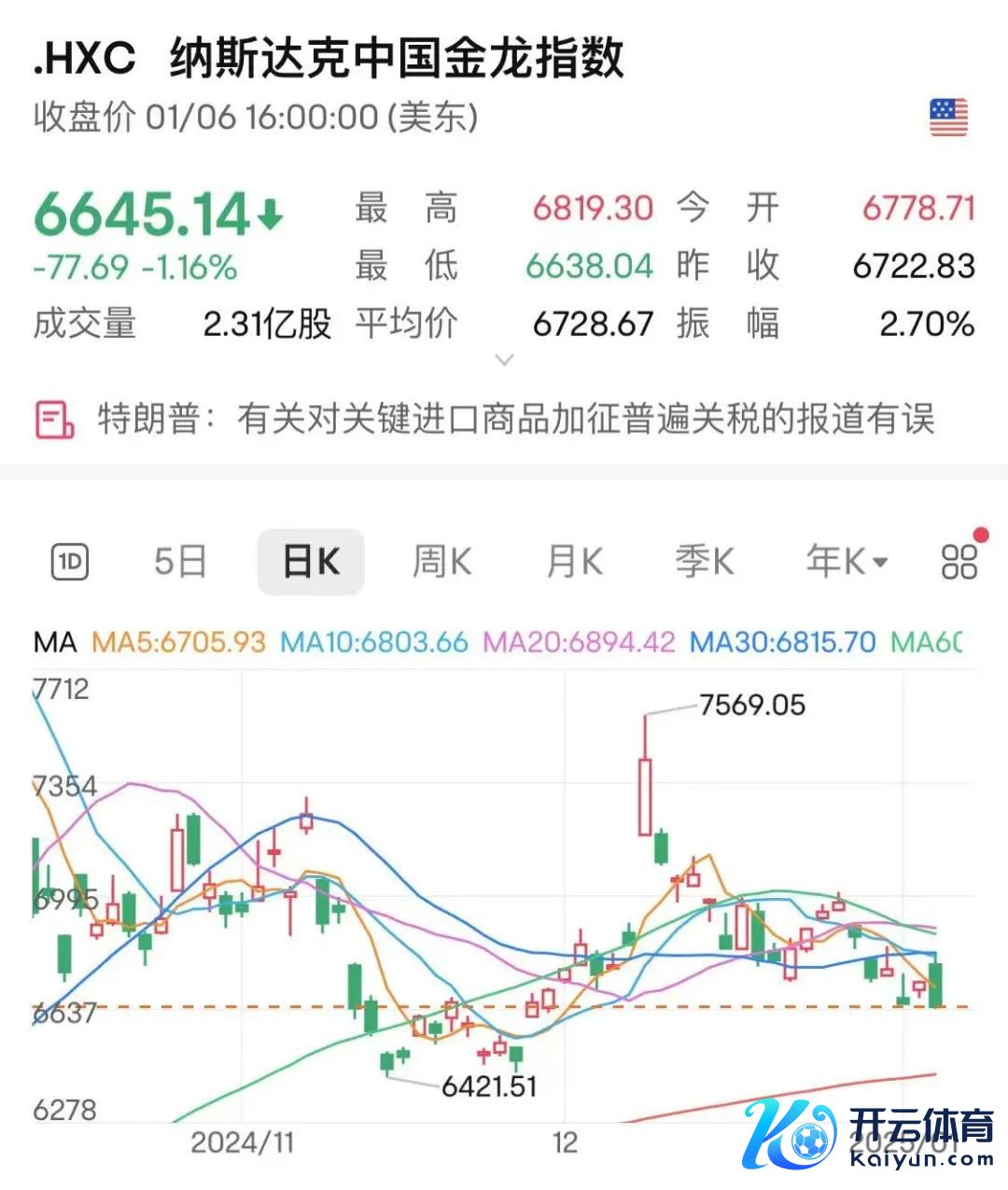Open the chart tools grid icon
Image resolution: width=1008 pixels, height=1190 pixels.
(x=959, y=562)
